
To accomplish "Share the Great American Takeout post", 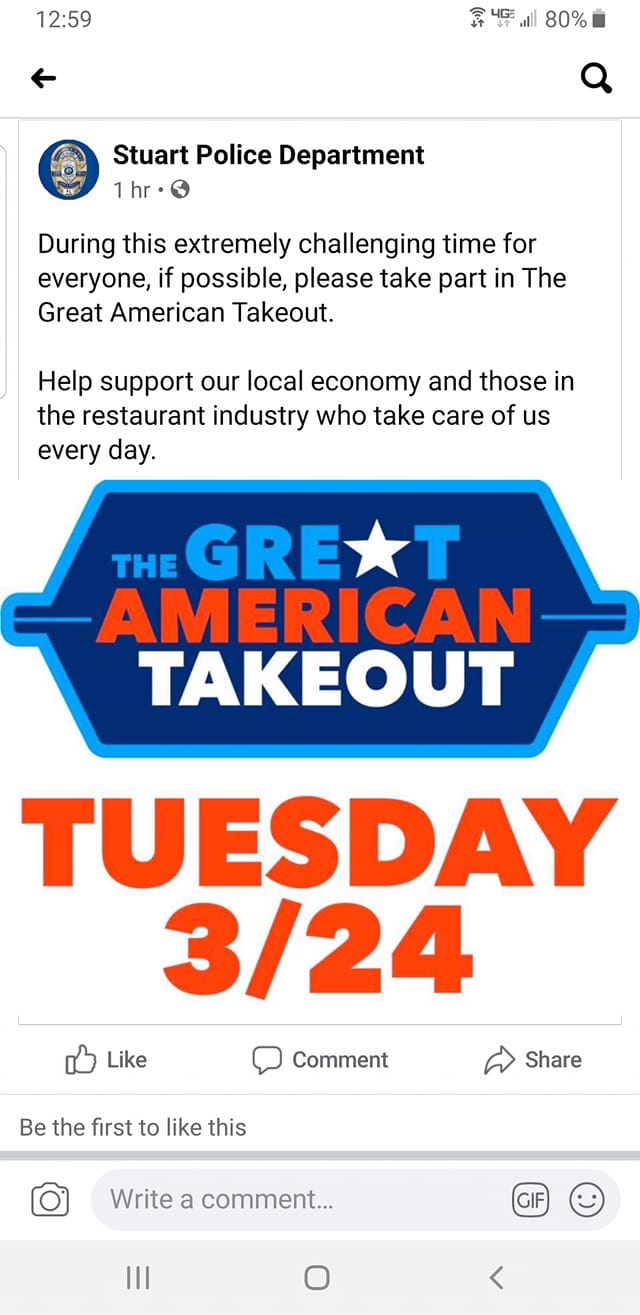I will click(x=533, y=1060).
